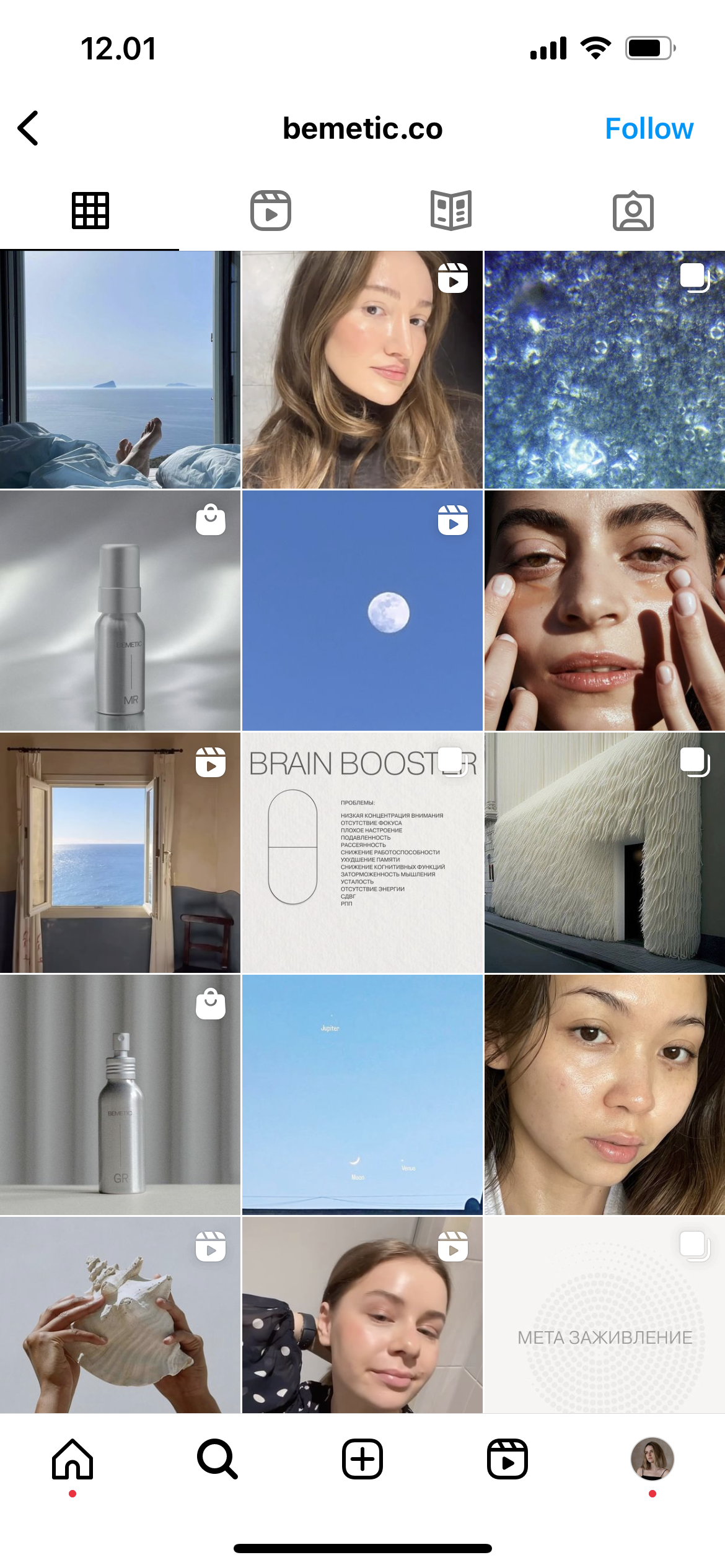Image resolution: width=725 pixels, height=1568 pixels.
Task: Open the guides tab with book icon
Action: [x=451, y=211]
